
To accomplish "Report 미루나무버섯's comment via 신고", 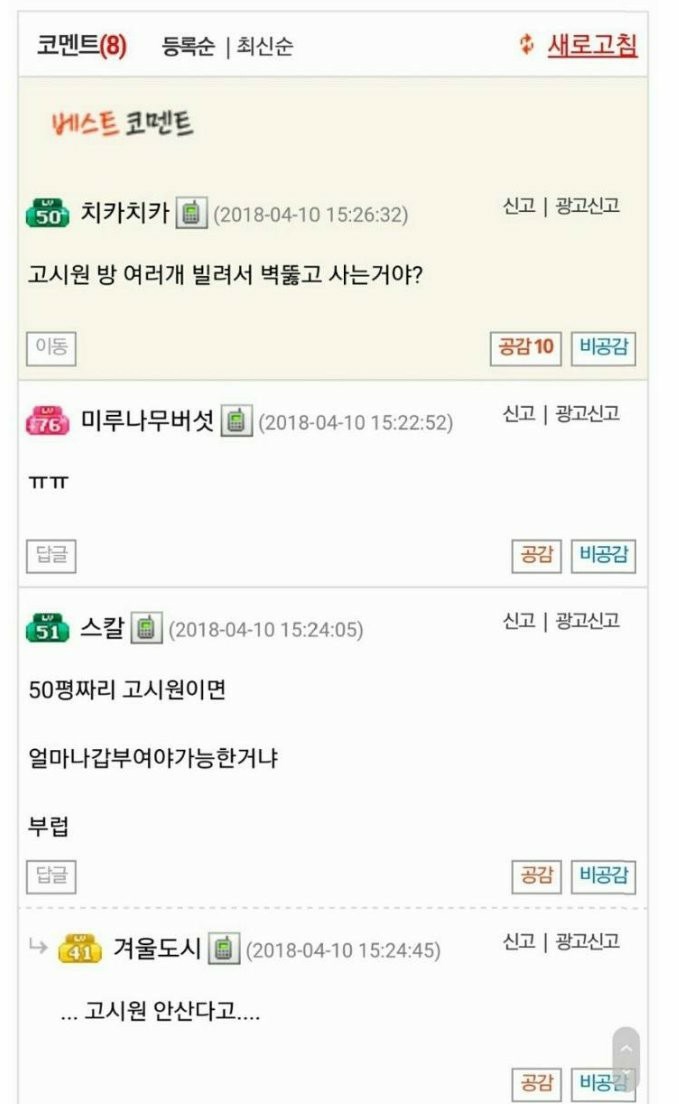I will [519, 413].
